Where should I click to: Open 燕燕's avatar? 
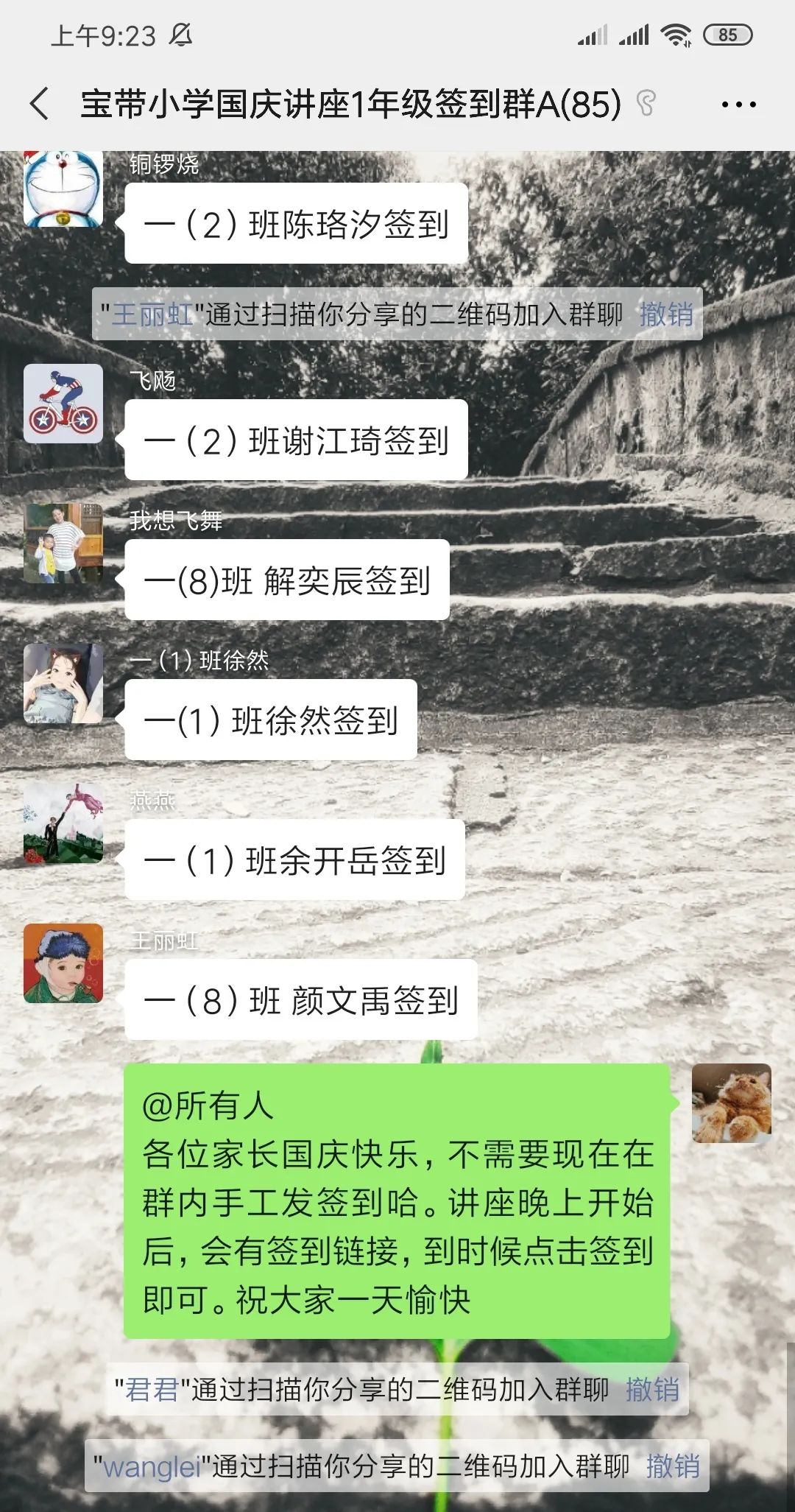(x=63, y=823)
